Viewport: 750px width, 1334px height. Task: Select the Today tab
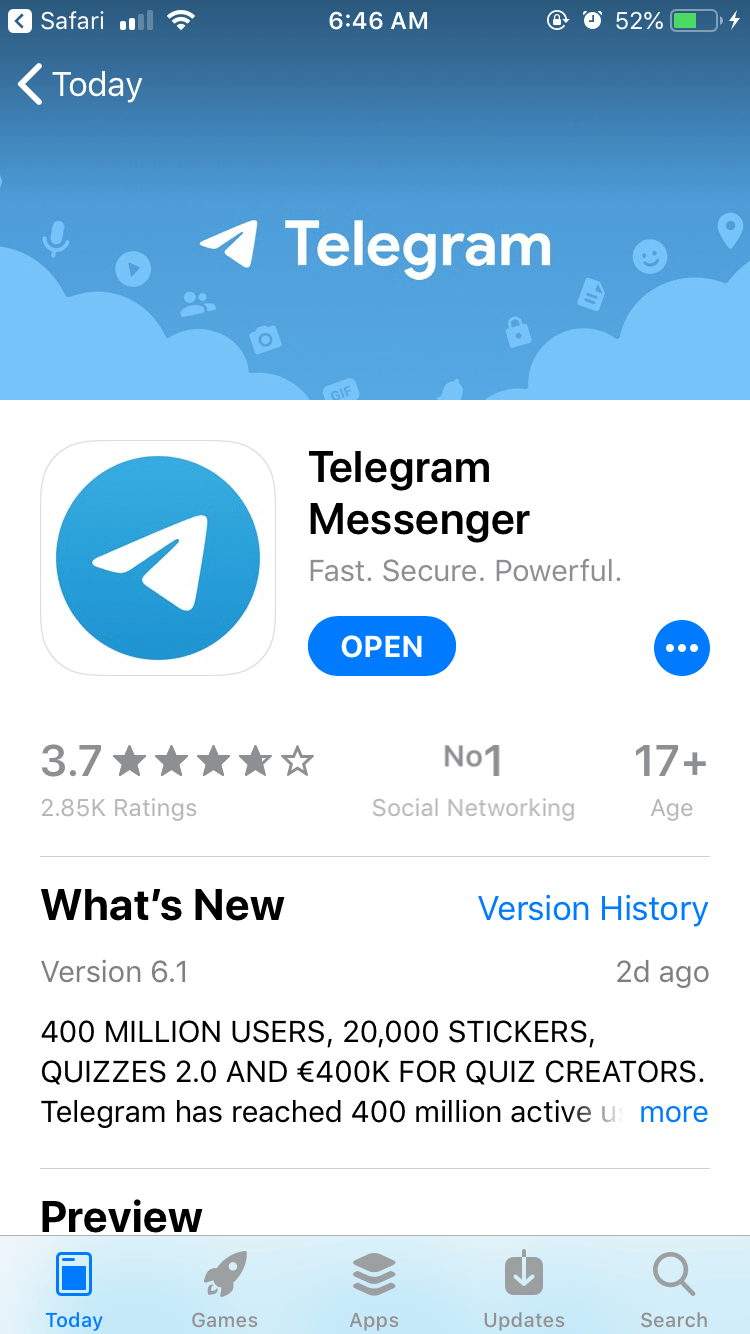point(74,1289)
